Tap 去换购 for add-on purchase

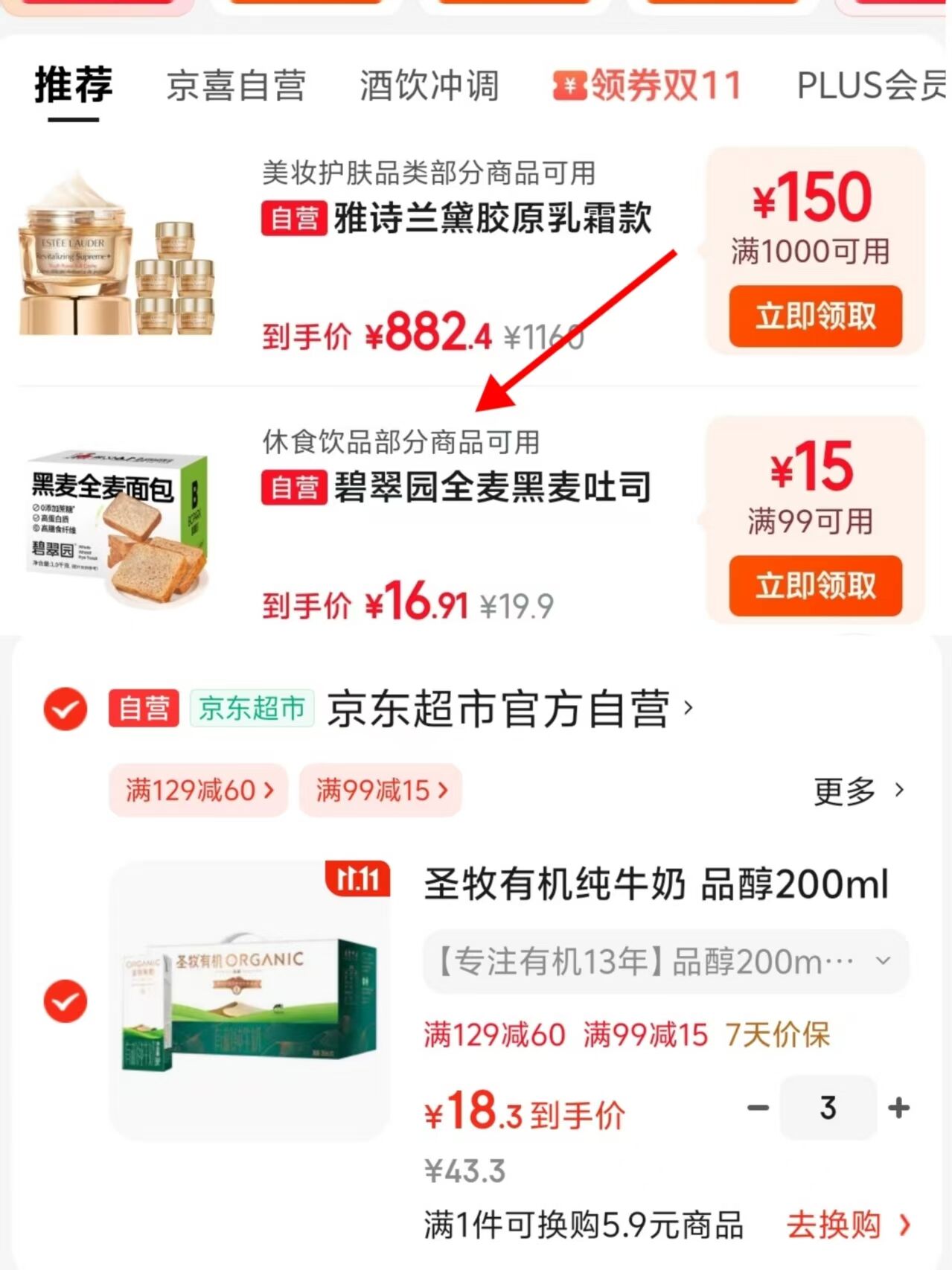(x=848, y=1225)
